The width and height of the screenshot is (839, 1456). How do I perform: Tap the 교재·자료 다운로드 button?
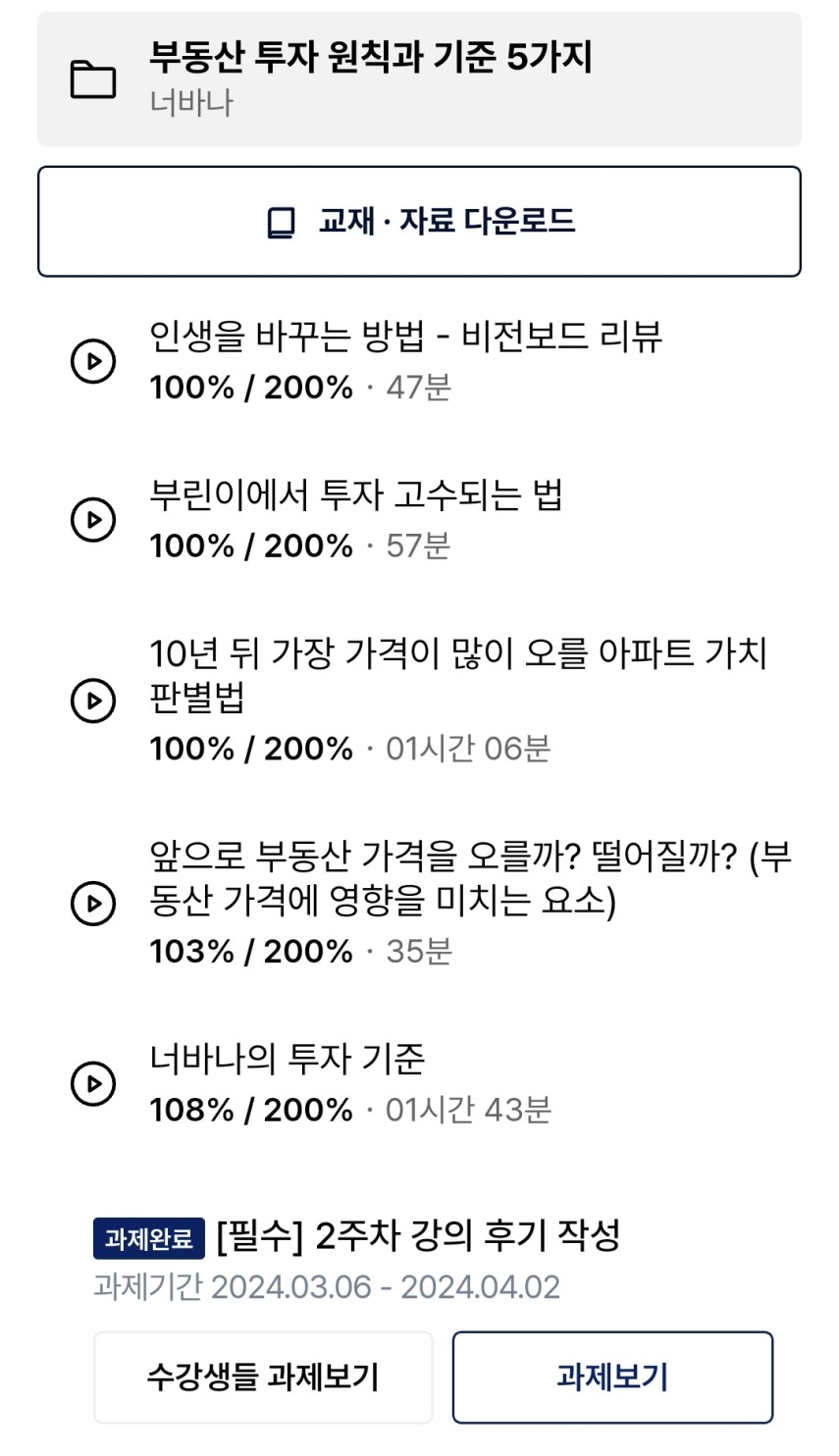click(419, 222)
